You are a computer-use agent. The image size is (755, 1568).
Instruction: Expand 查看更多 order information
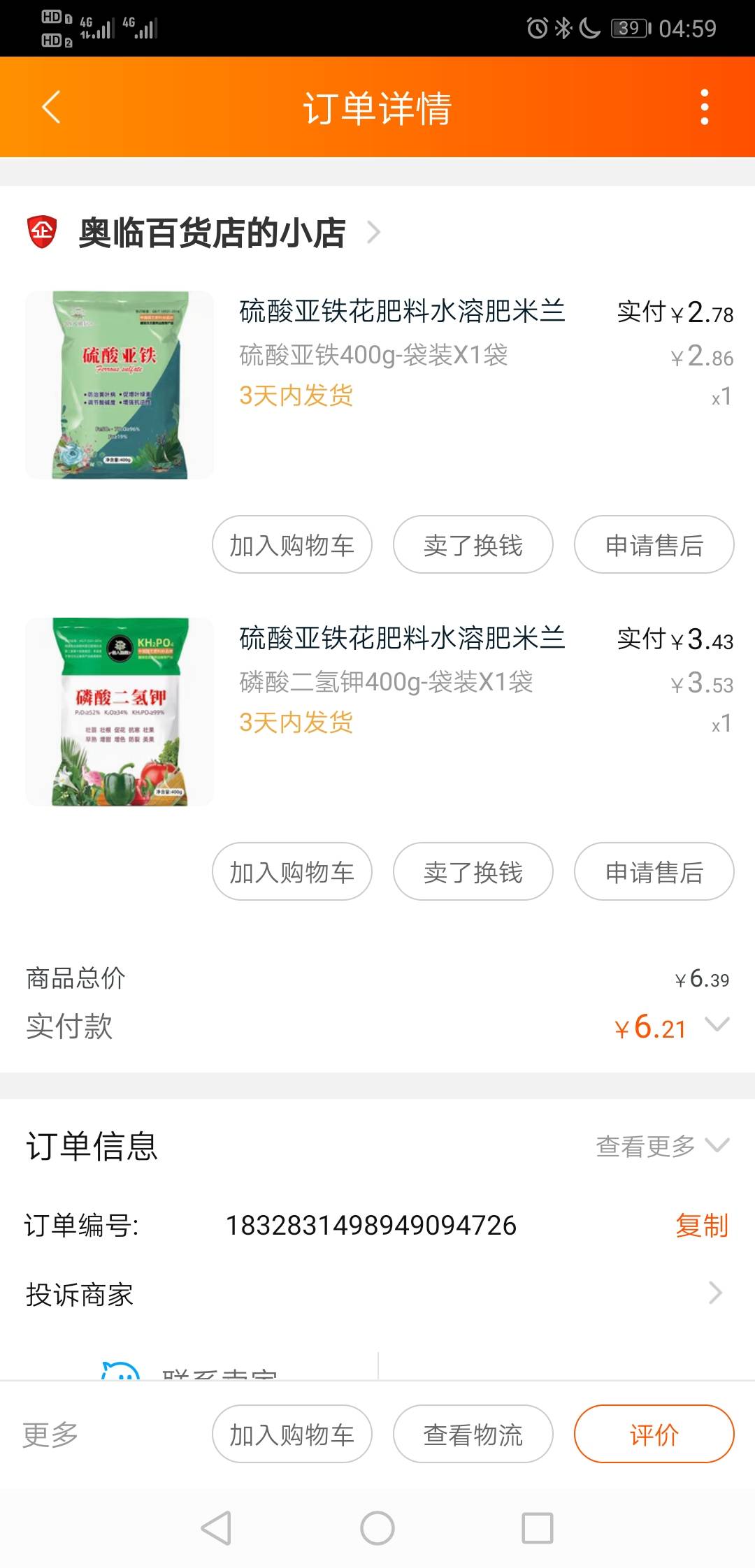[x=661, y=1146]
